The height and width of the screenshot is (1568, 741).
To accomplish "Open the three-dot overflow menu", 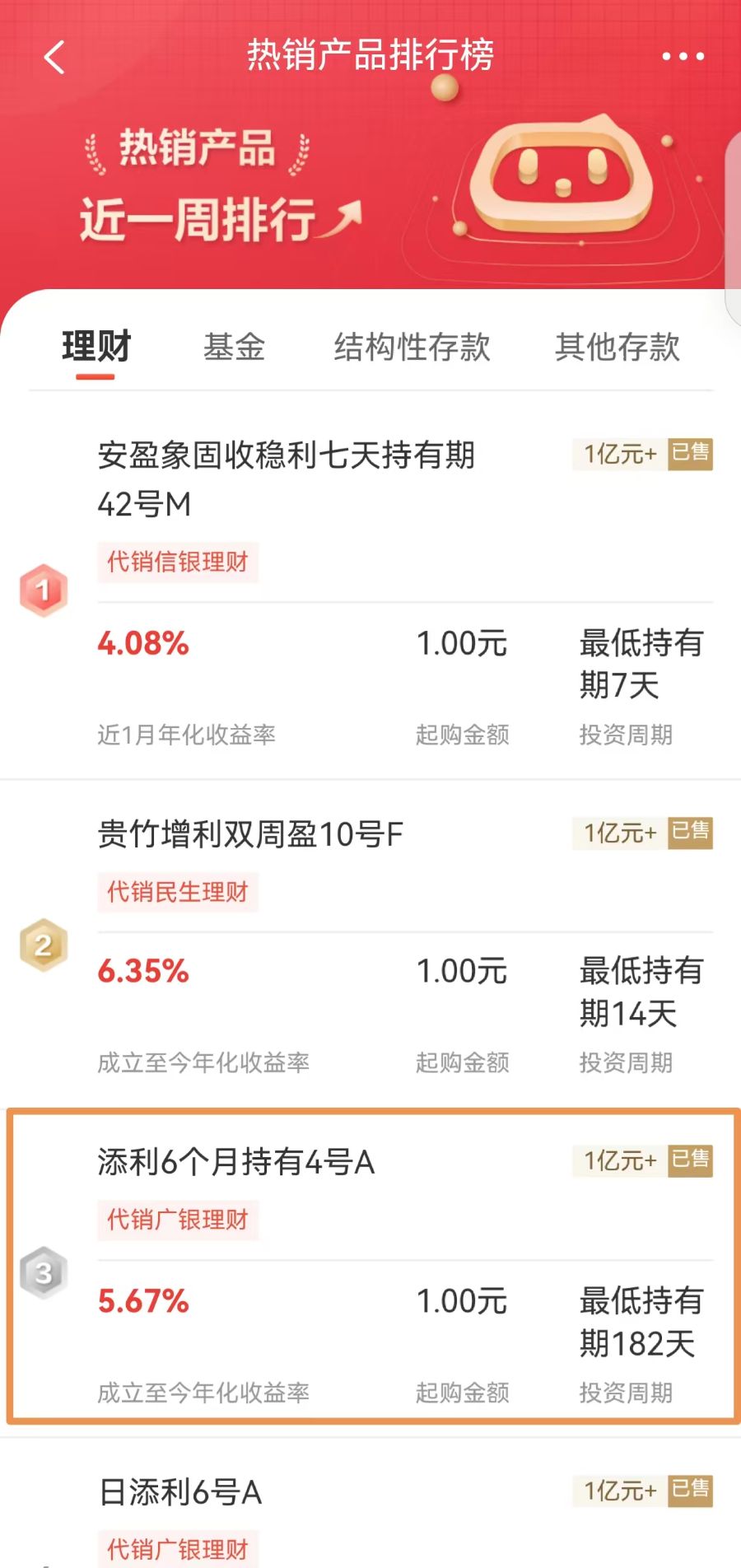I will (683, 57).
